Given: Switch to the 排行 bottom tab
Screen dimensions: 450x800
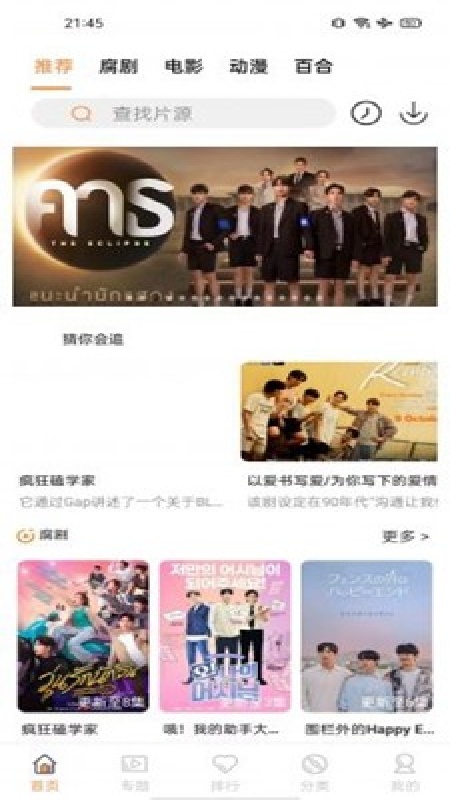Looking at the screenshot, I should point(225,772).
